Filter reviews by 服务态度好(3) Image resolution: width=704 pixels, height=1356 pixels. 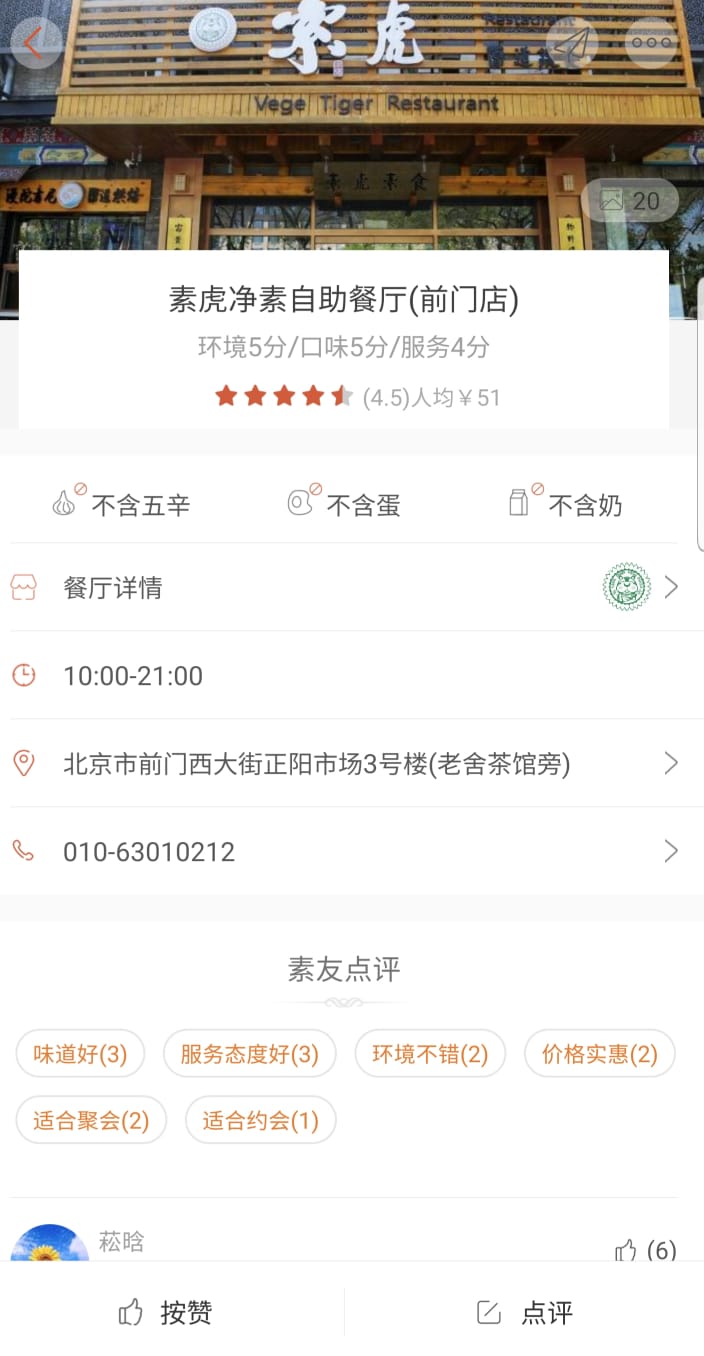(249, 1054)
